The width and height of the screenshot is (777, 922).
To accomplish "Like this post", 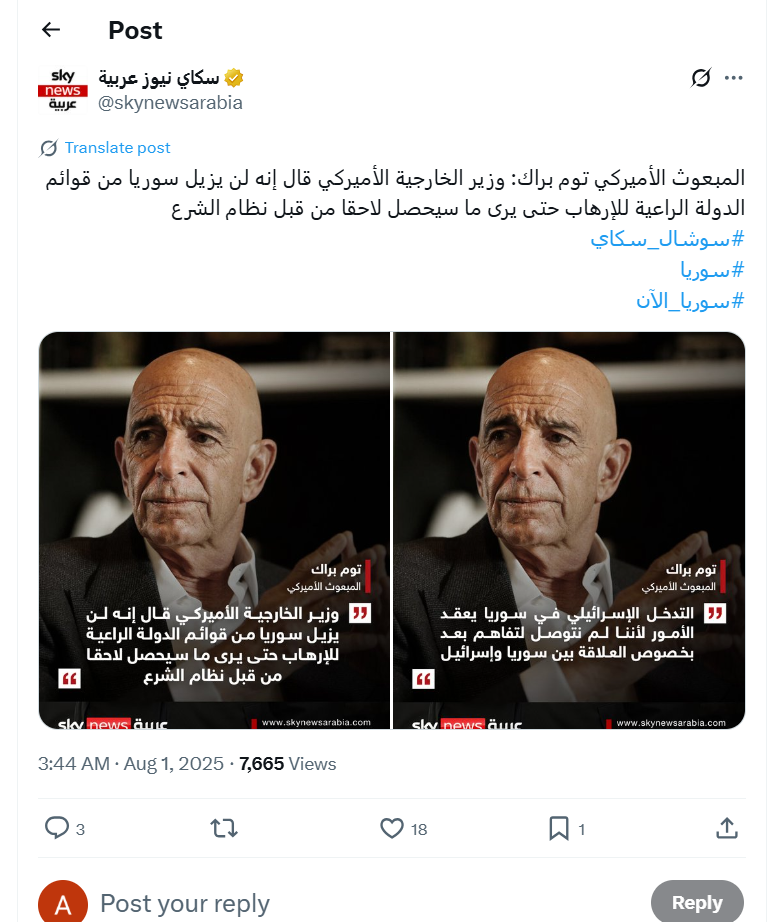I will tap(392, 828).
